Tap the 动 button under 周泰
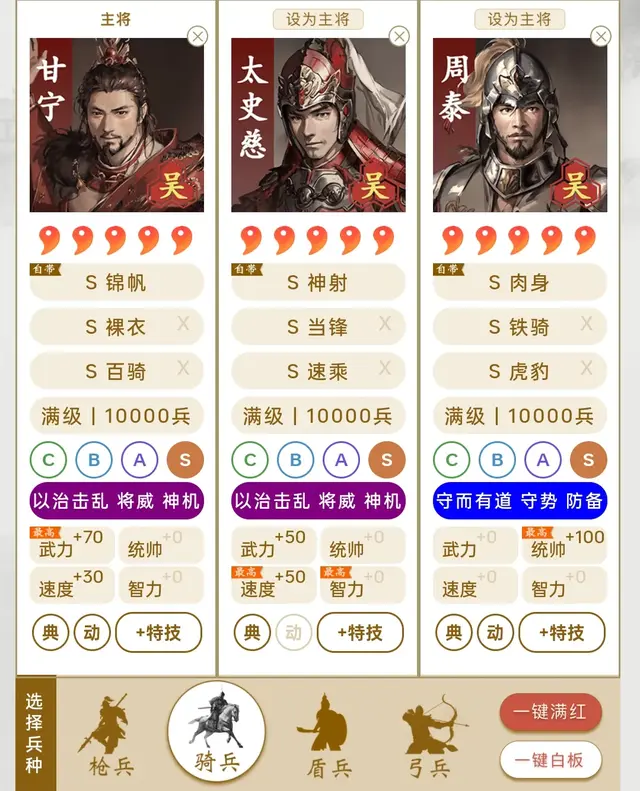The width and height of the screenshot is (640, 791). click(x=495, y=632)
